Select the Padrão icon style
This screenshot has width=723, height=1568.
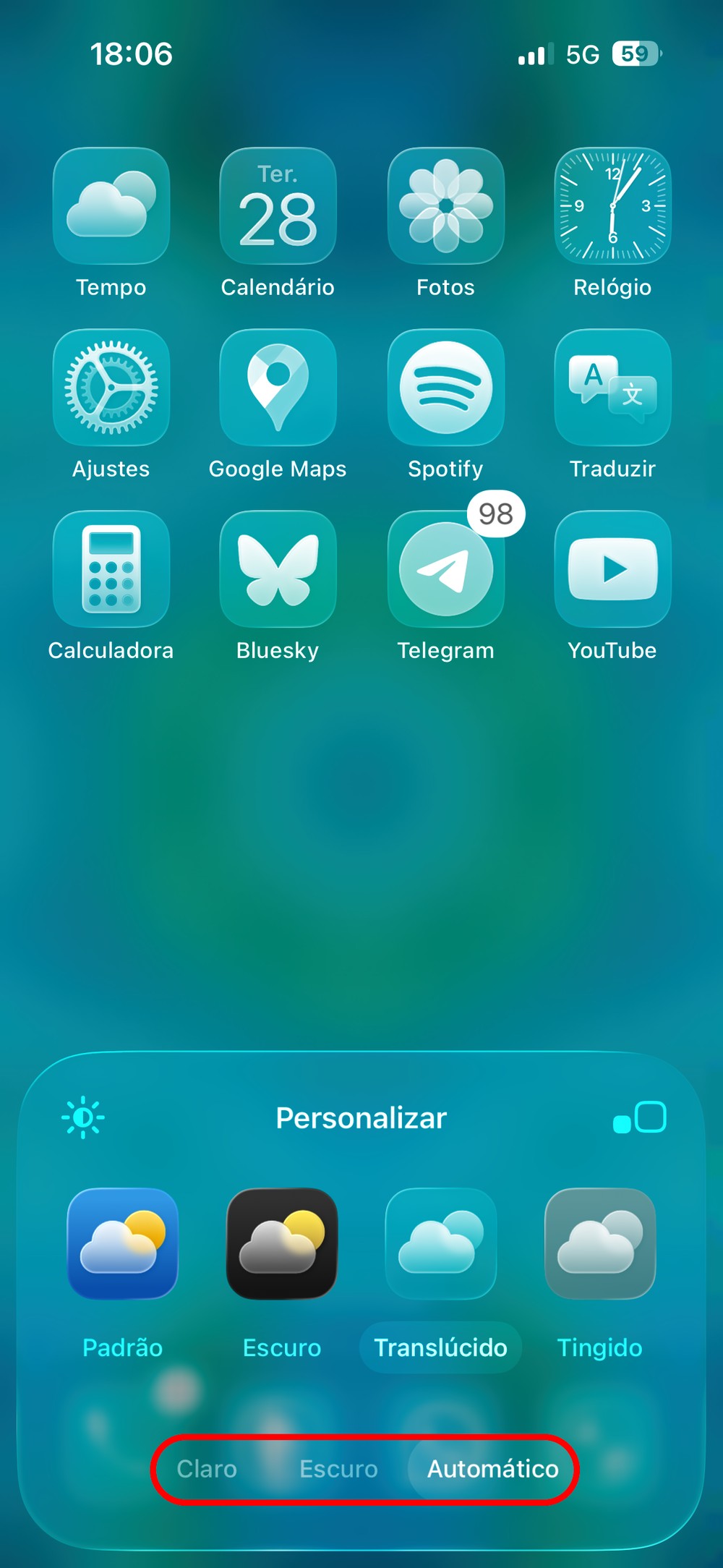point(122,1244)
